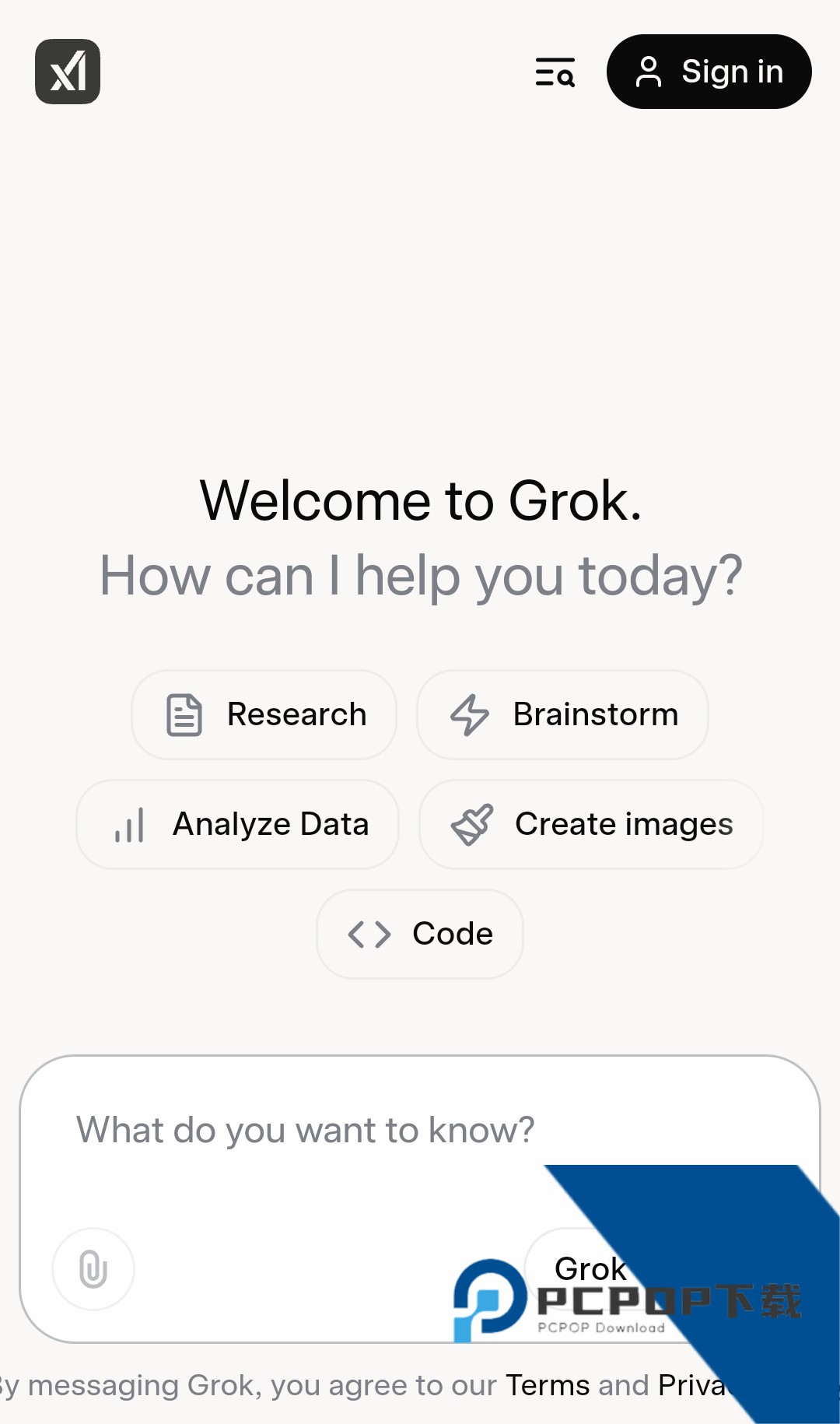The height and width of the screenshot is (1424, 840).
Task: Click the xAI logo in top left
Action: pyautogui.click(x=68, y=72)
